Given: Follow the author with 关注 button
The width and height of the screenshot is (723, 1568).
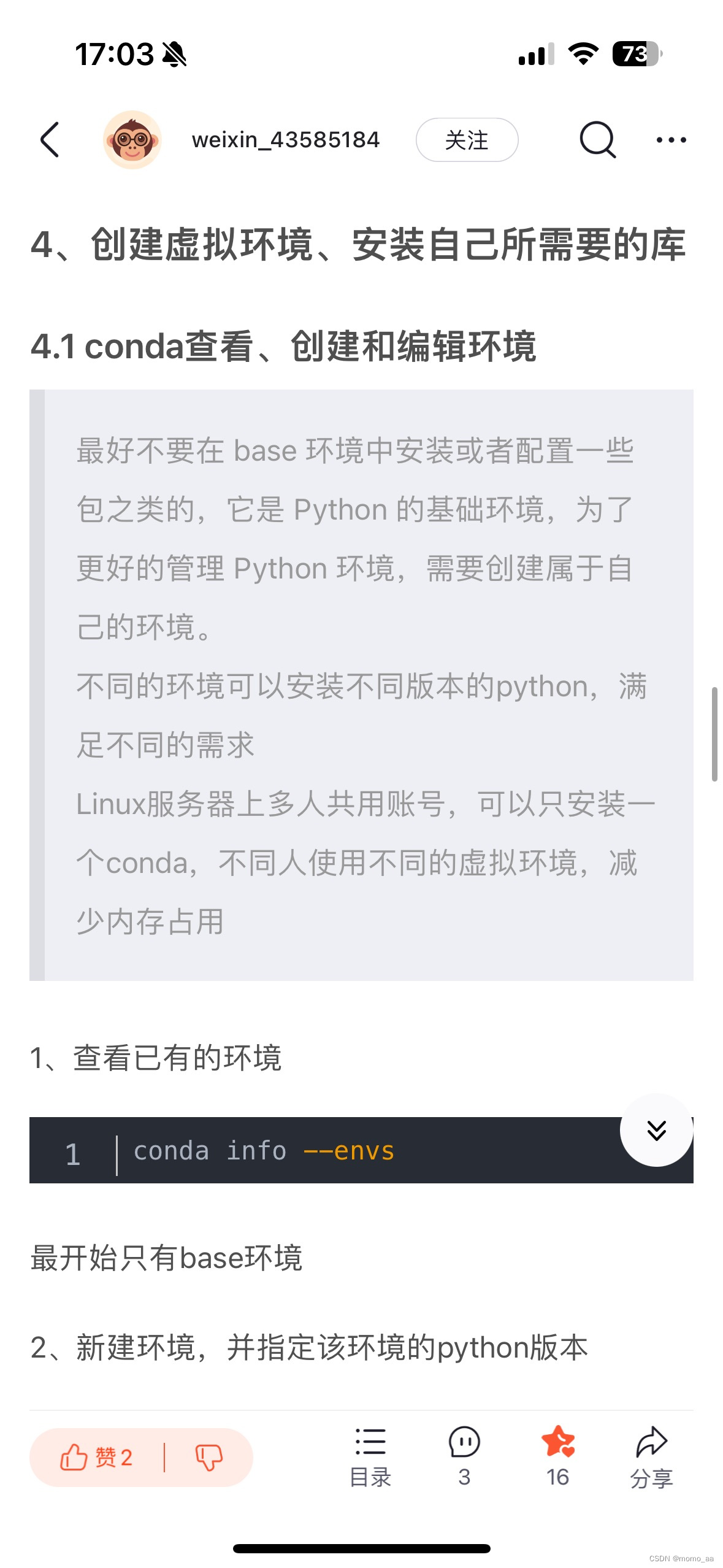Looking at the screenshot, I should (467, 140).
